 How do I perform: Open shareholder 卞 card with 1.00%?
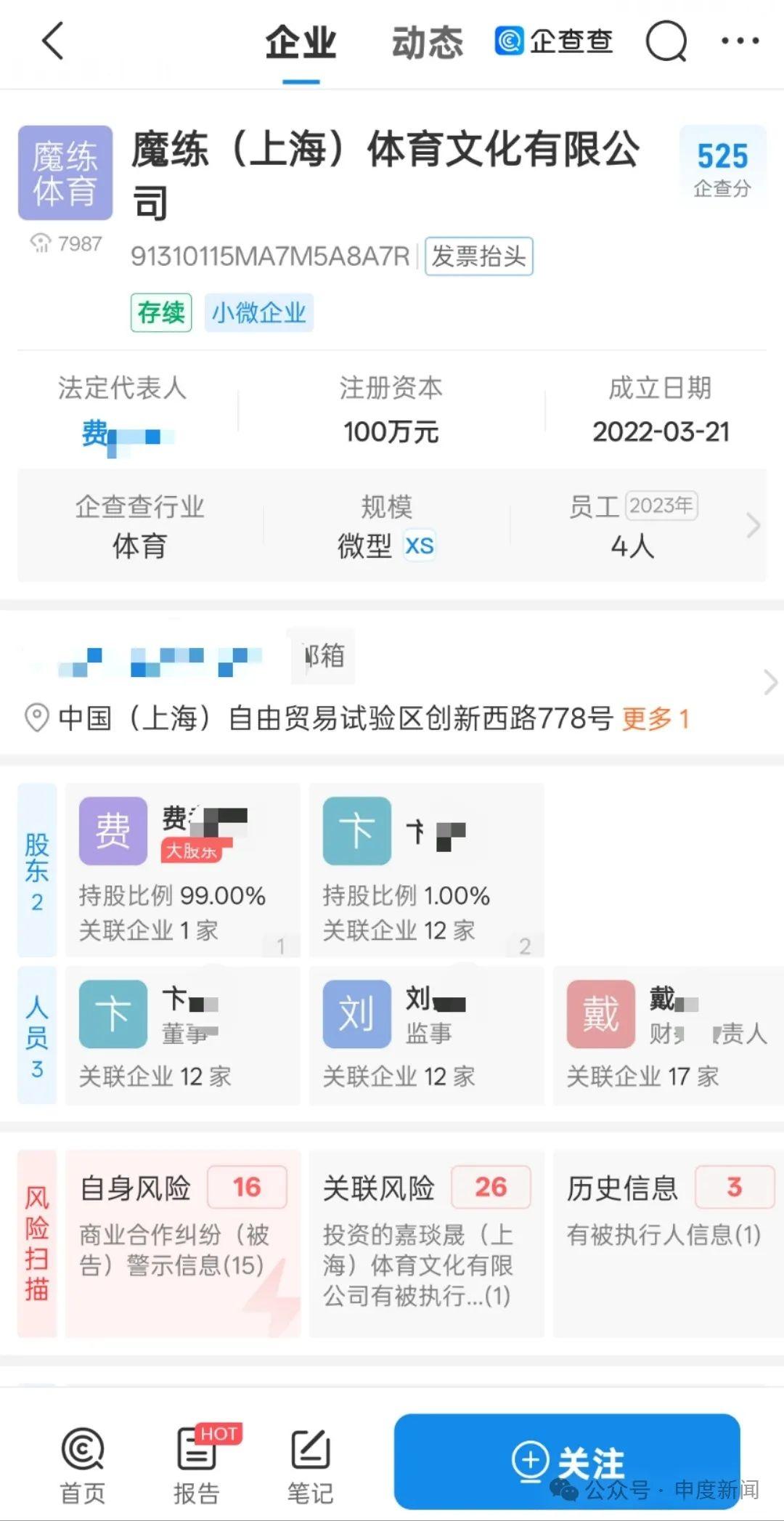[x=426, y=869]
